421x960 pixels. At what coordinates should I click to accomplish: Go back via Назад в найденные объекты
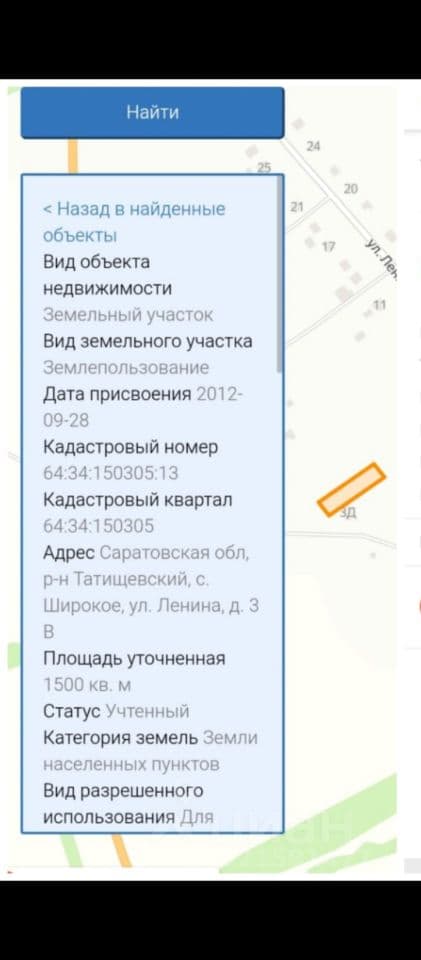click(134, 222)
